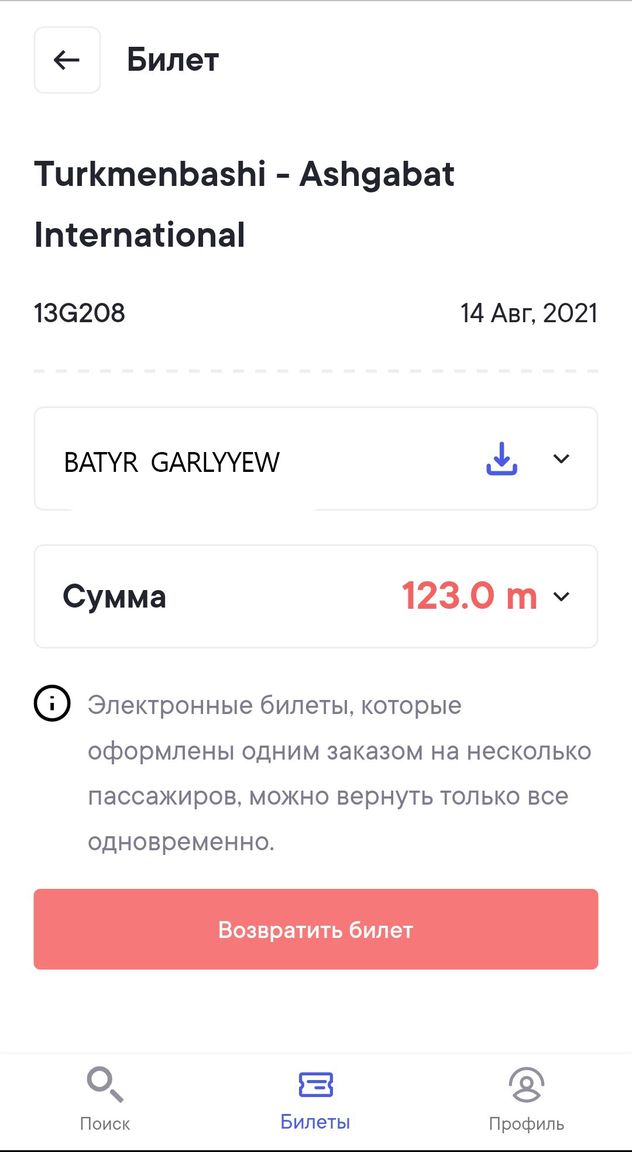Switch to the Поиск tab
The image size is (632, 1152).
tap(105, 1098)
